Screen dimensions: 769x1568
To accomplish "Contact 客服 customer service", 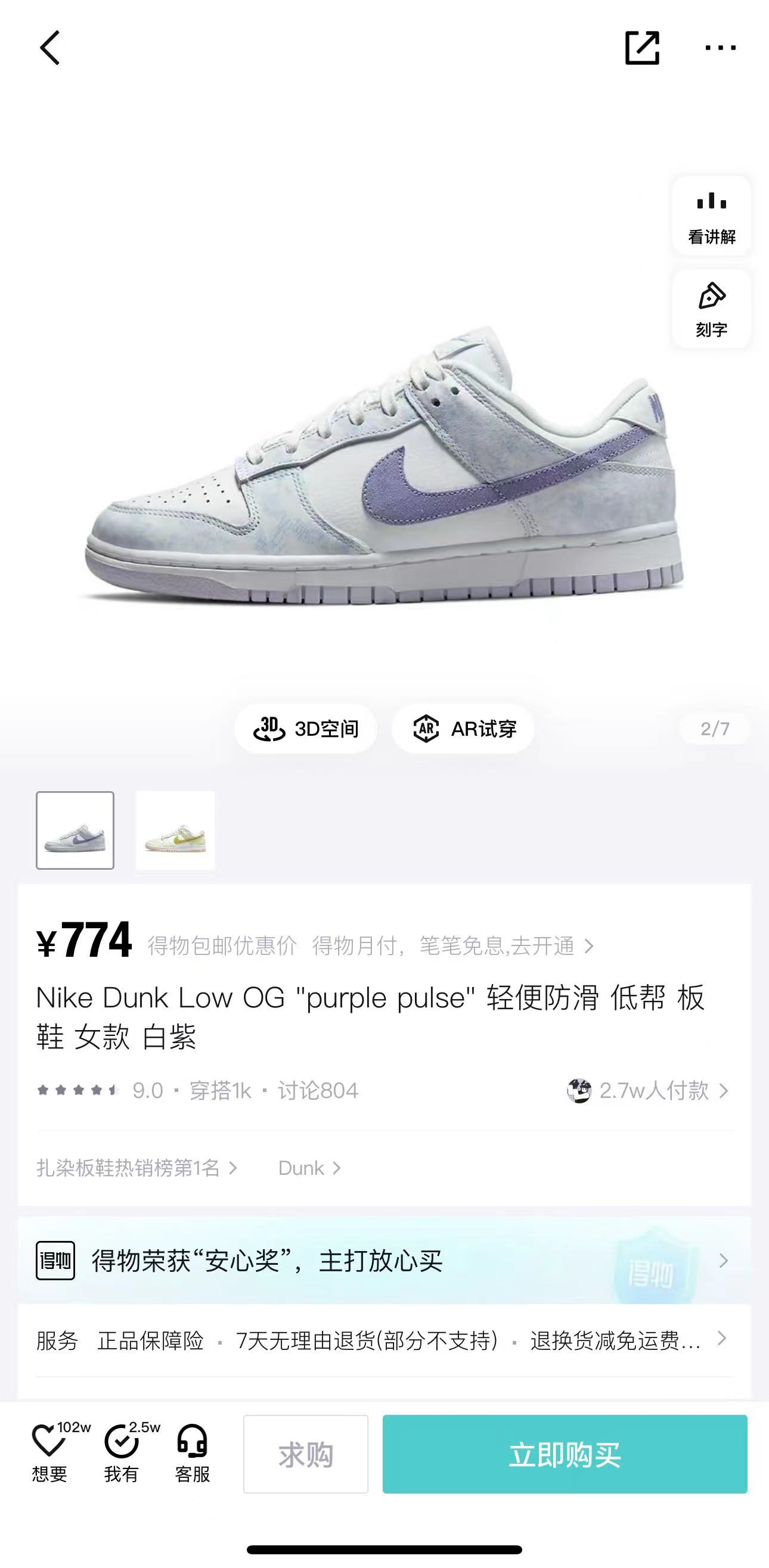I will point(193,1452).
